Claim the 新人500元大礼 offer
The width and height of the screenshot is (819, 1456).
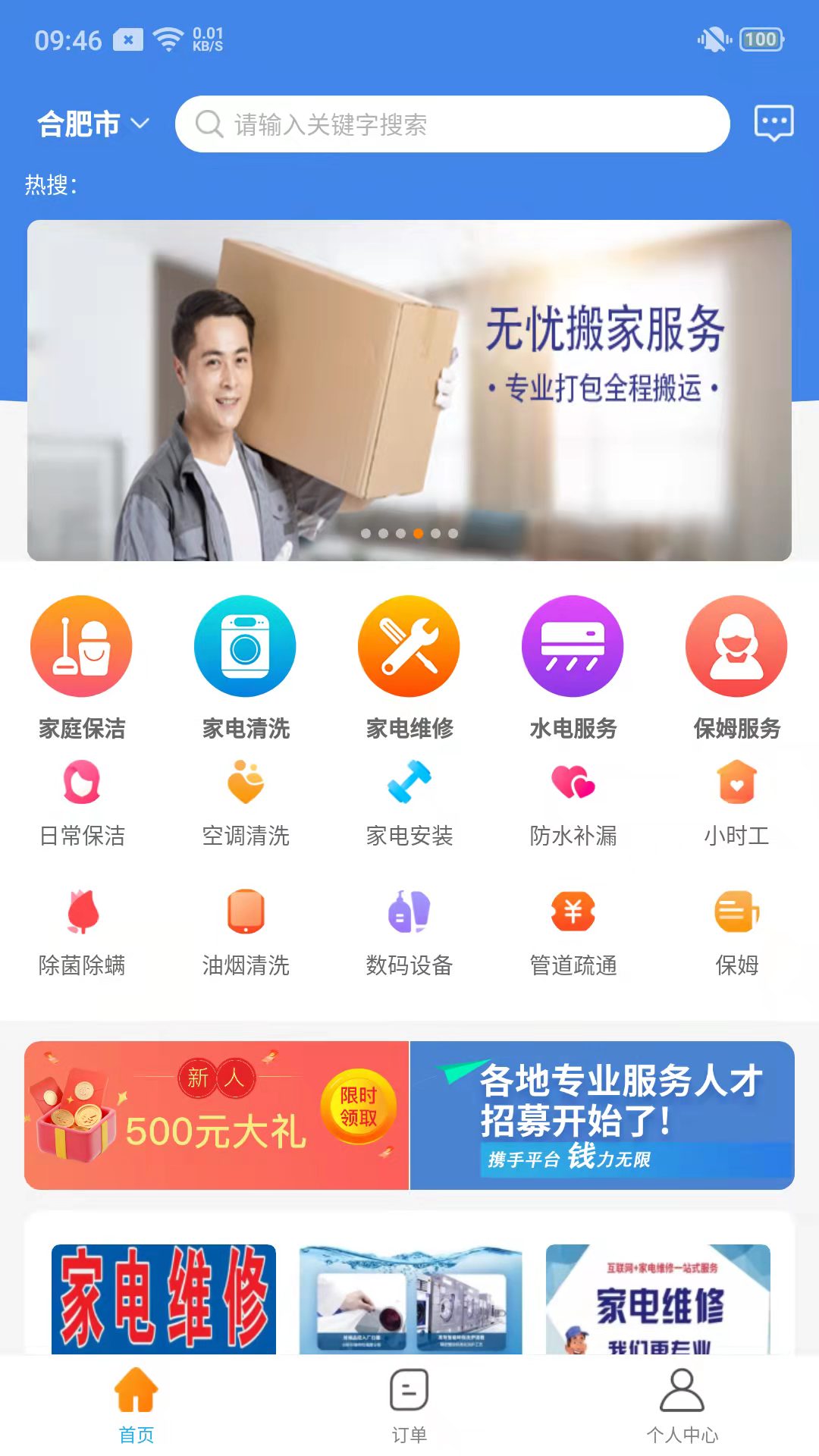click(217, 1115)
